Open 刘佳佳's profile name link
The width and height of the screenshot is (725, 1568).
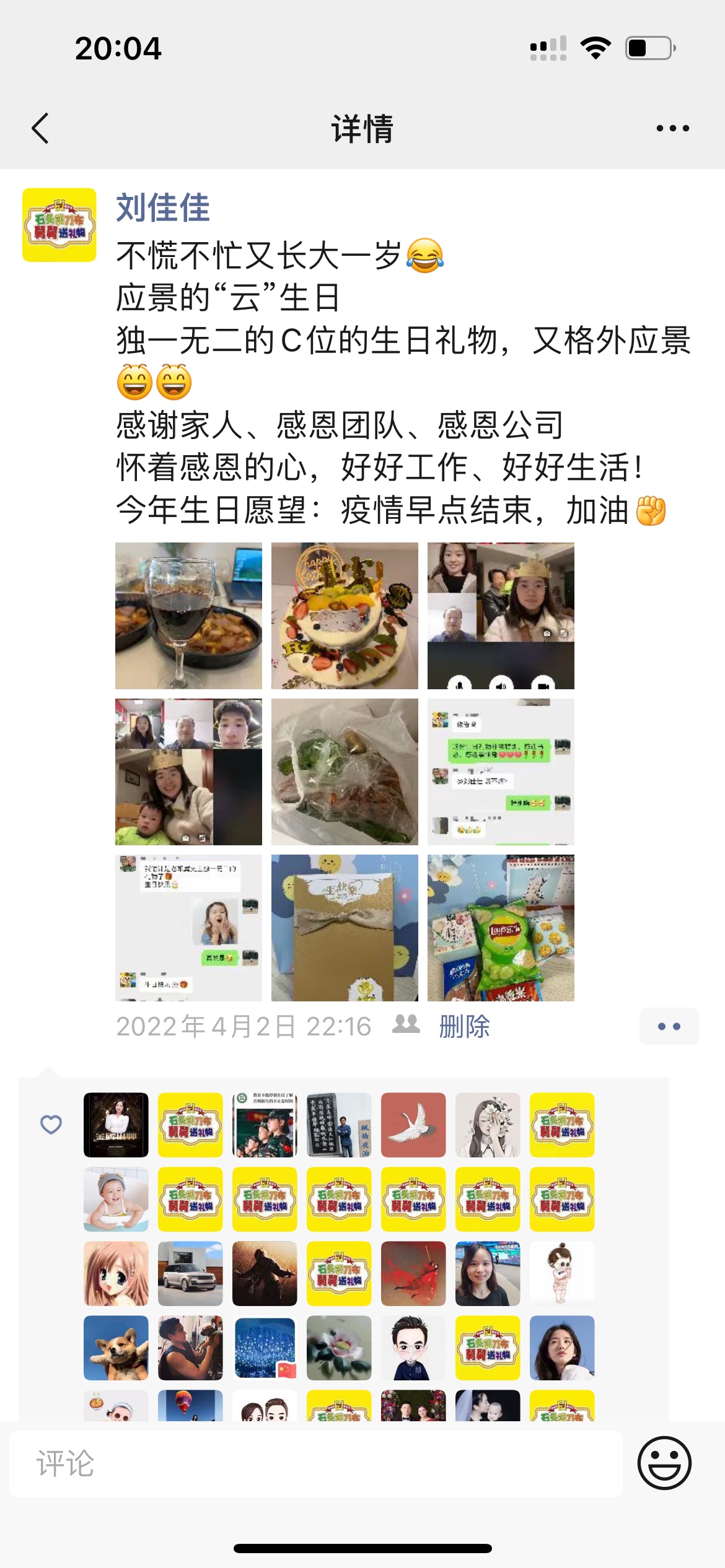[x=163, y=207]
